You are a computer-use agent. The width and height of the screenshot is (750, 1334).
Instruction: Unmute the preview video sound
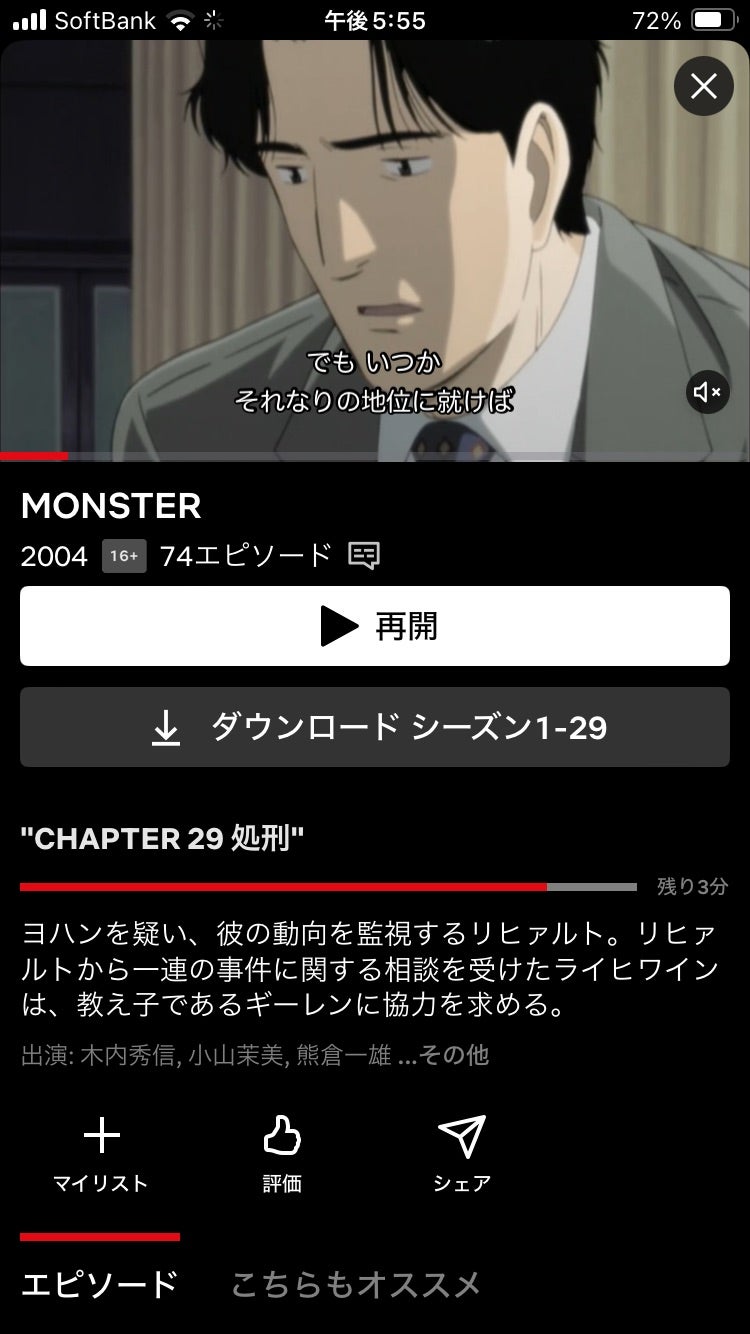707,392
